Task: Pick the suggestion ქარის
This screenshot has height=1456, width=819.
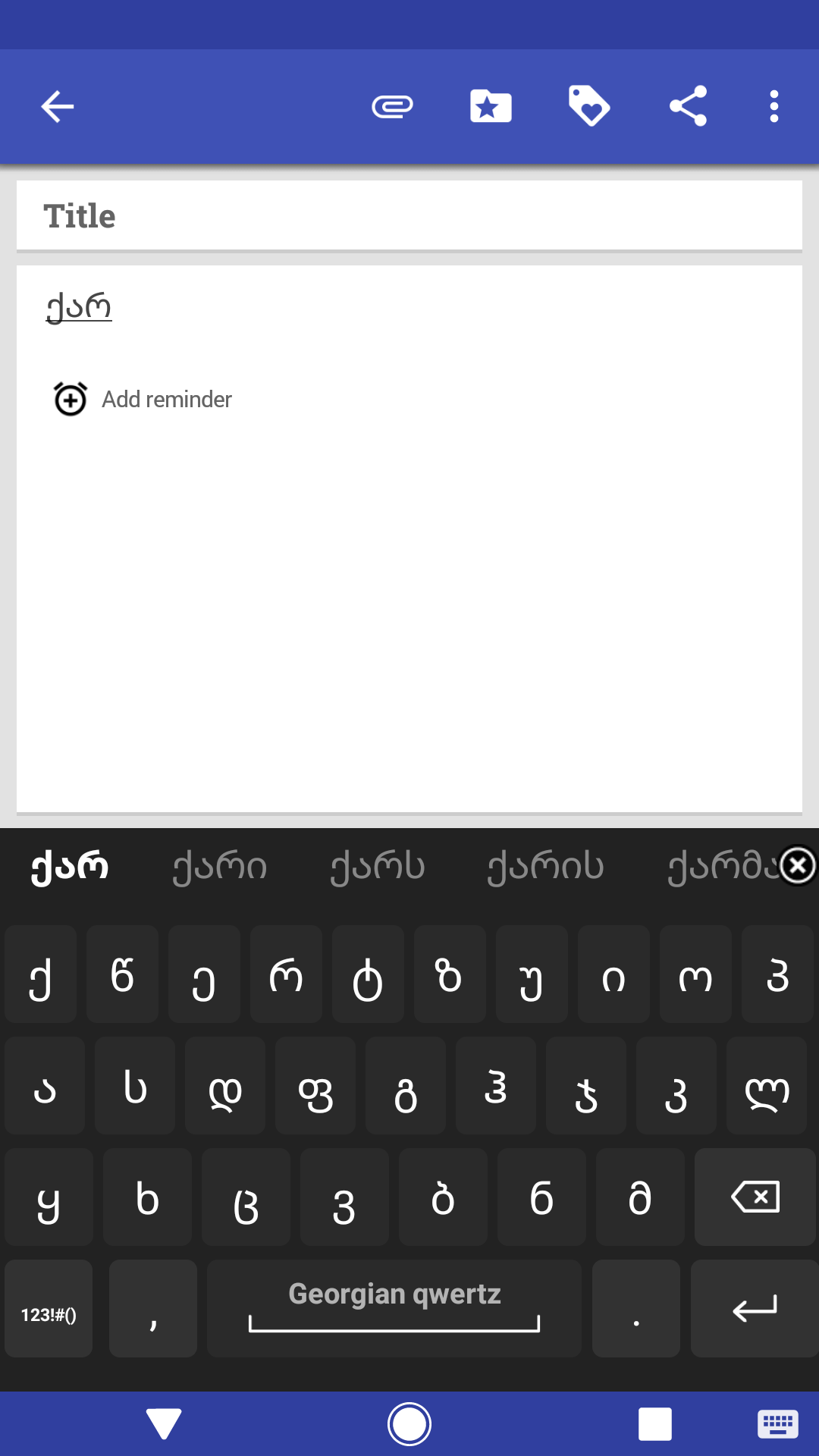Action: tap(546, 866)
